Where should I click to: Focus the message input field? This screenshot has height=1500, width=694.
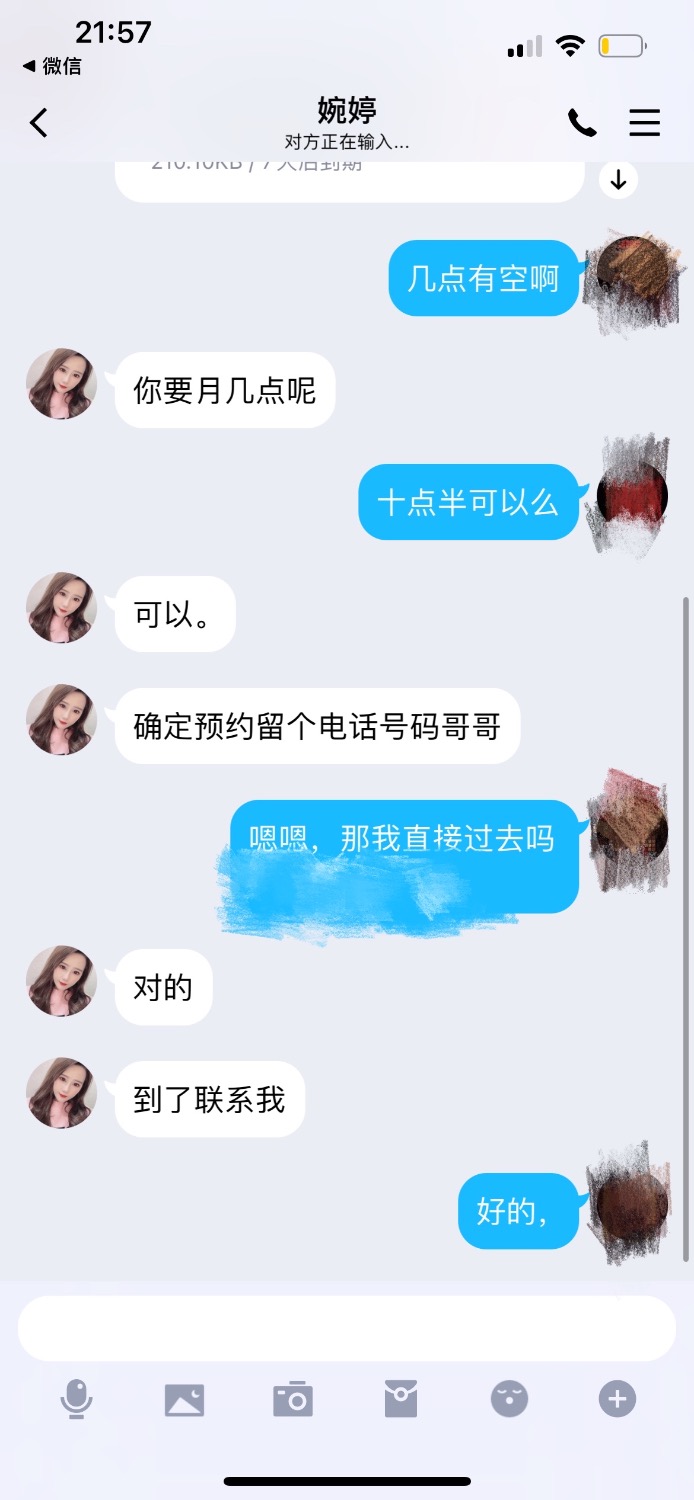pyautogui.click(x=346, y=1328)
